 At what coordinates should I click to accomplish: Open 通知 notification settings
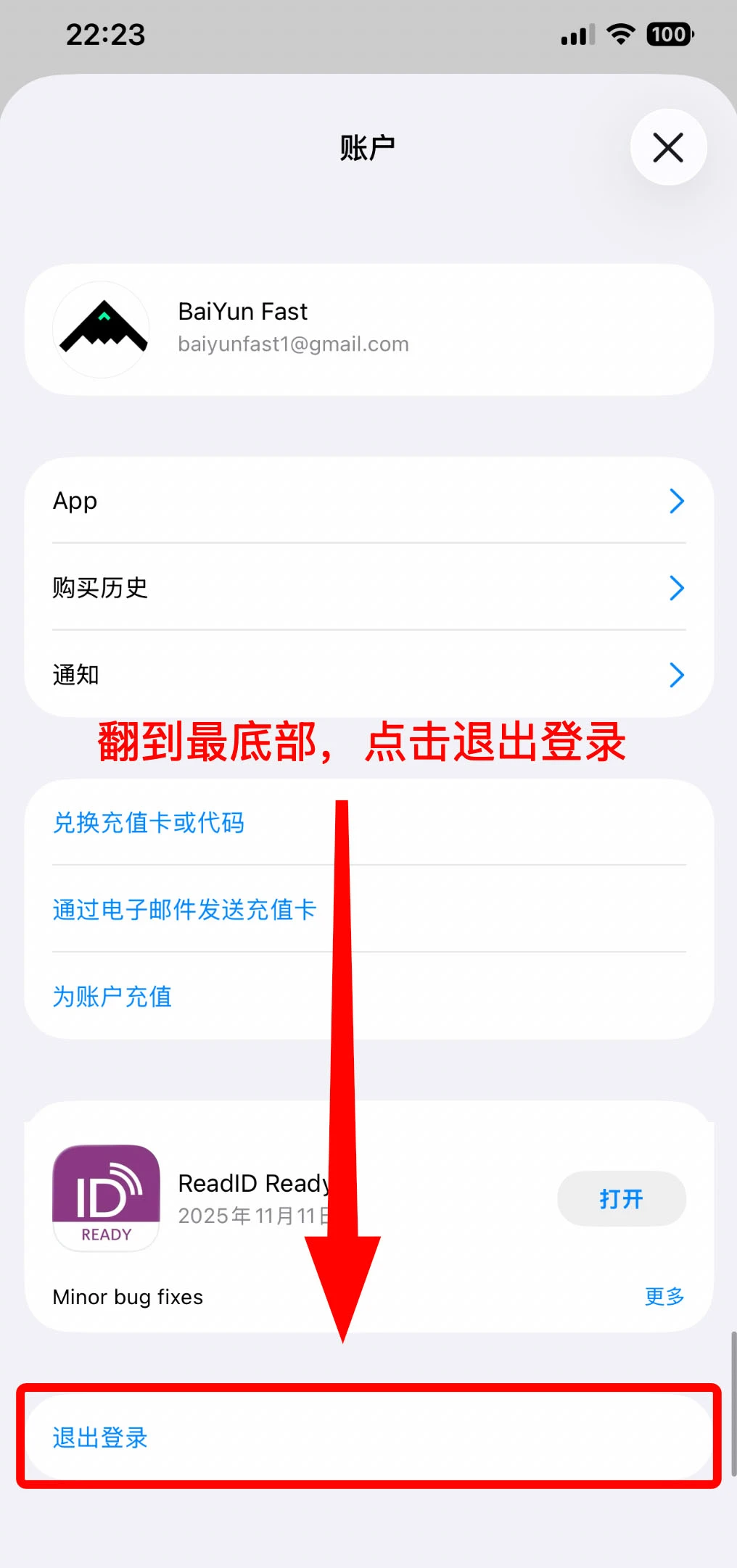(368, 675)
